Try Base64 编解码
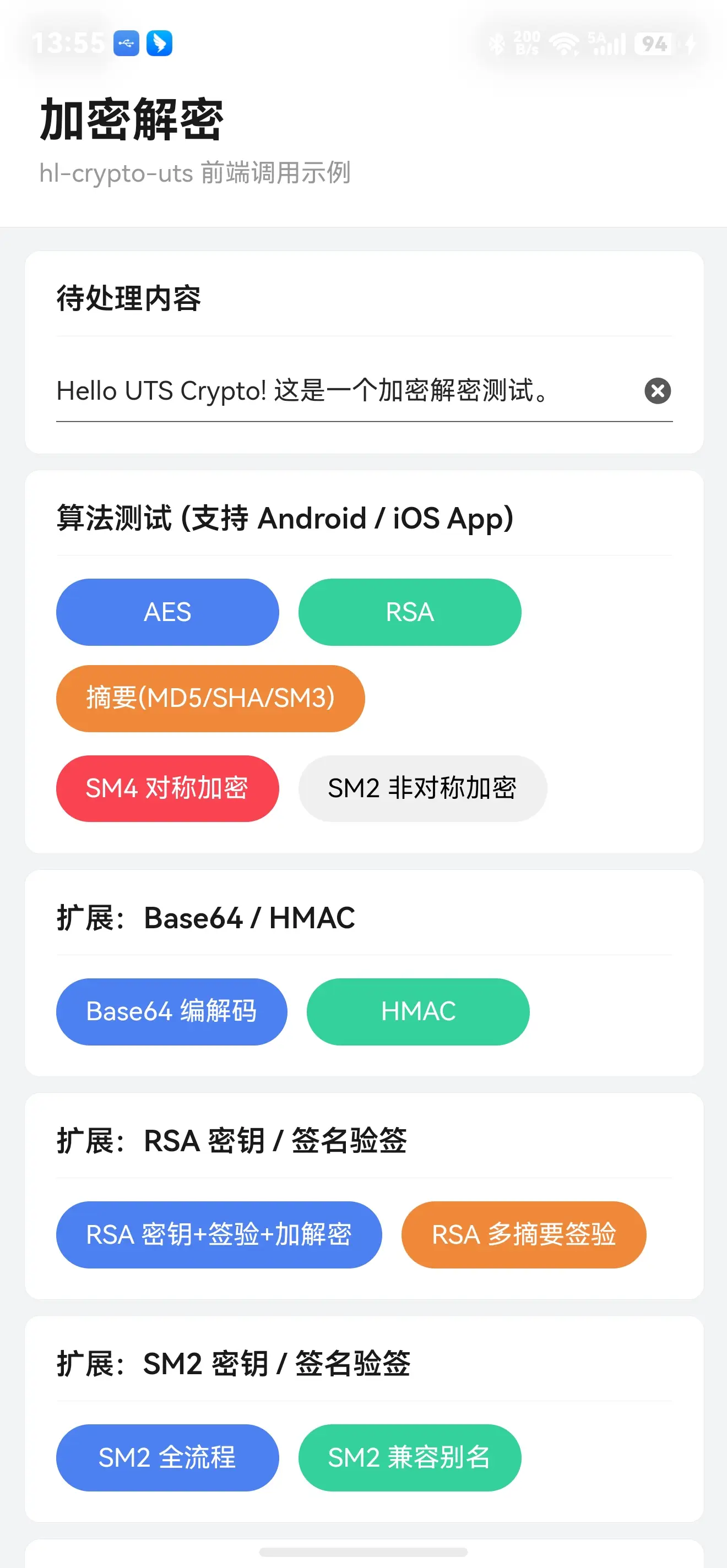Viewport: 727px width, 1568px height. pyautogui.click(x=171, y=1011)
